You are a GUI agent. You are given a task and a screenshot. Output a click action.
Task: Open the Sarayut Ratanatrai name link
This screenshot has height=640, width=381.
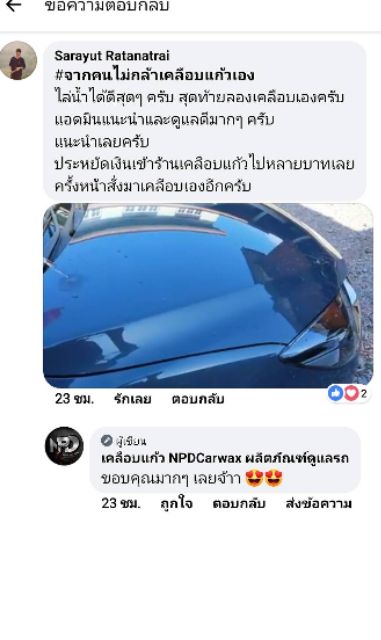[x=112, y=56]
